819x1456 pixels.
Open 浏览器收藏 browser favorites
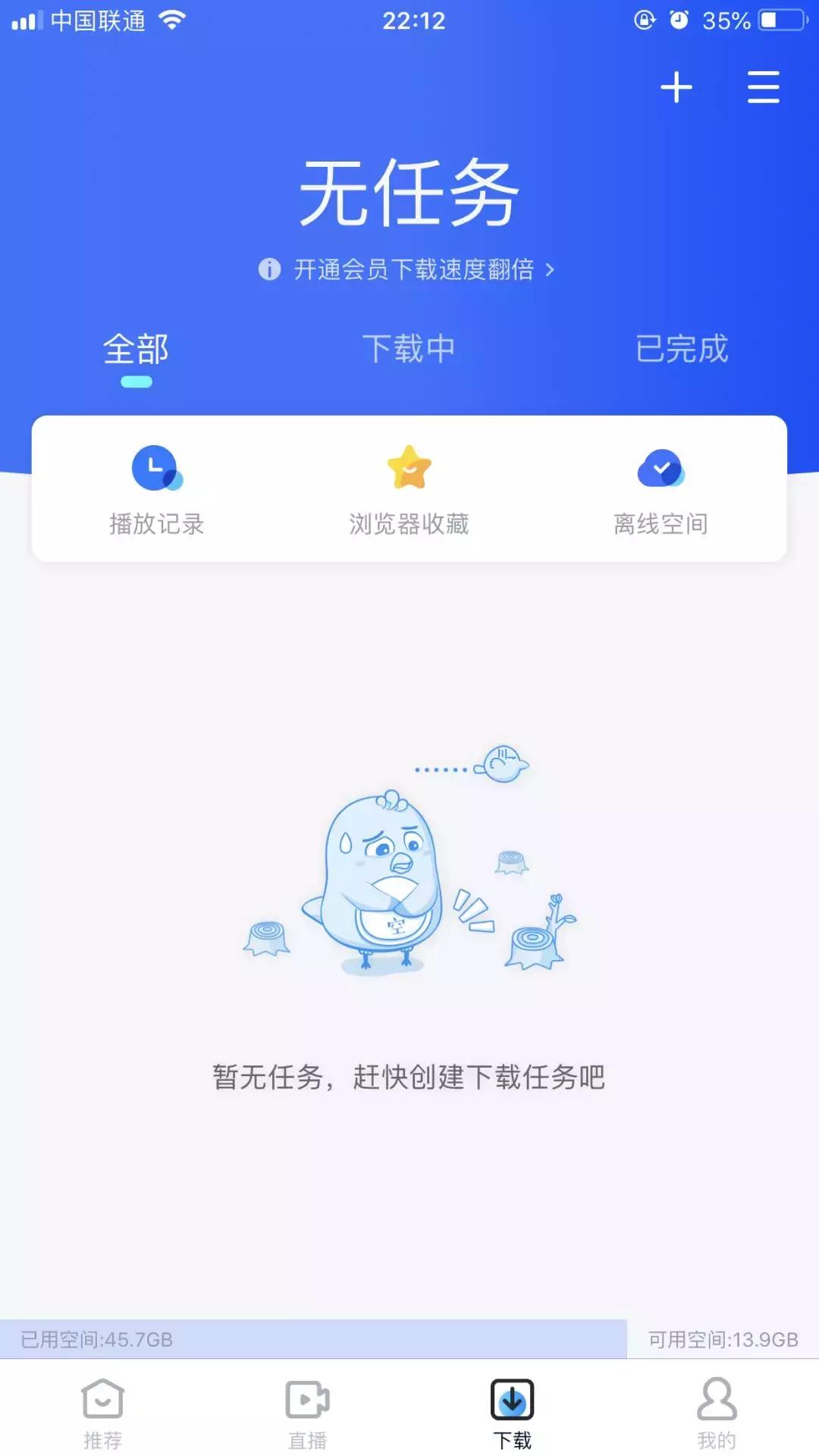[409, 485]
